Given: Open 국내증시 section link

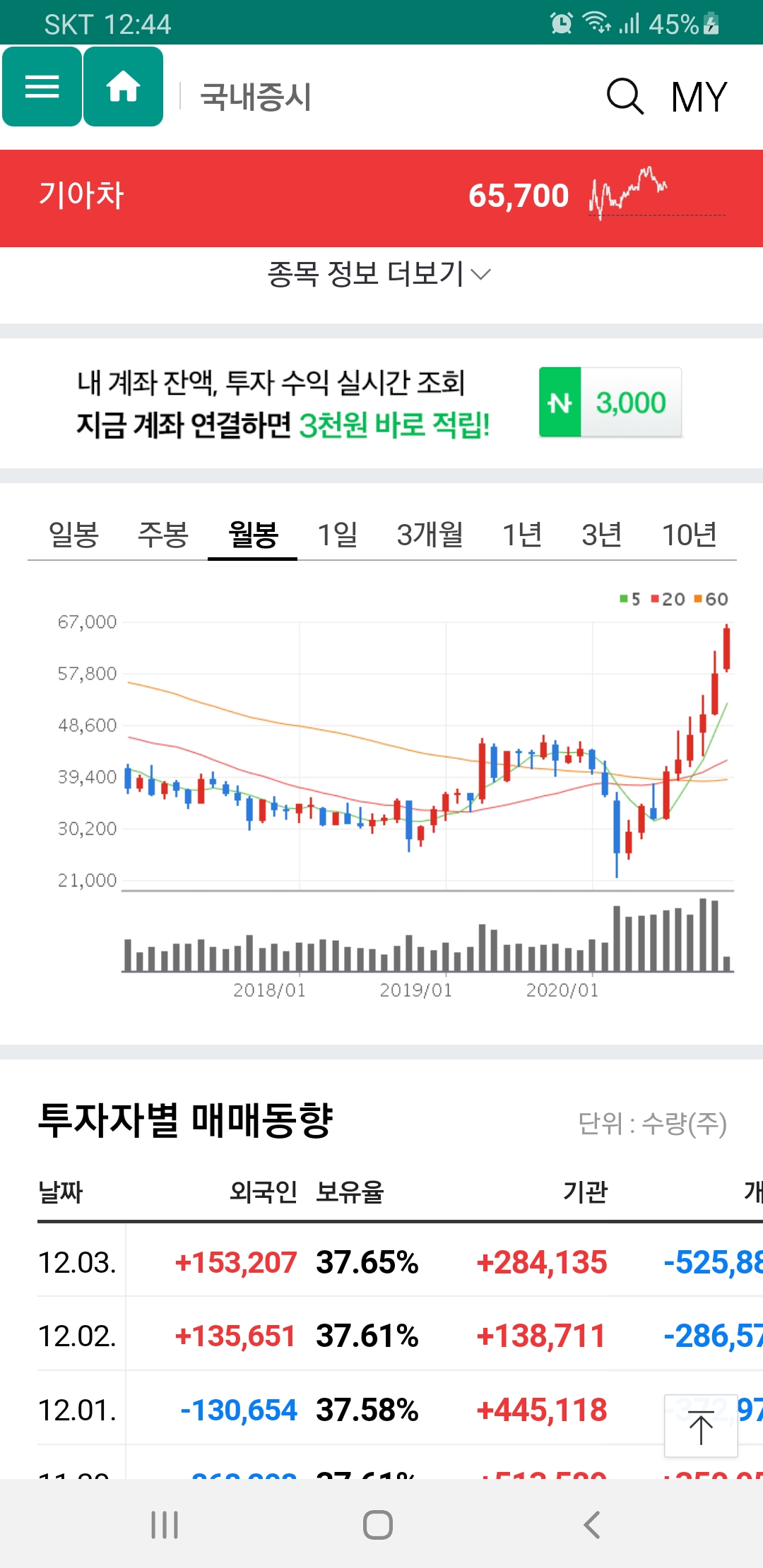Looking at the screenshot, I should [x=256, y=97].
